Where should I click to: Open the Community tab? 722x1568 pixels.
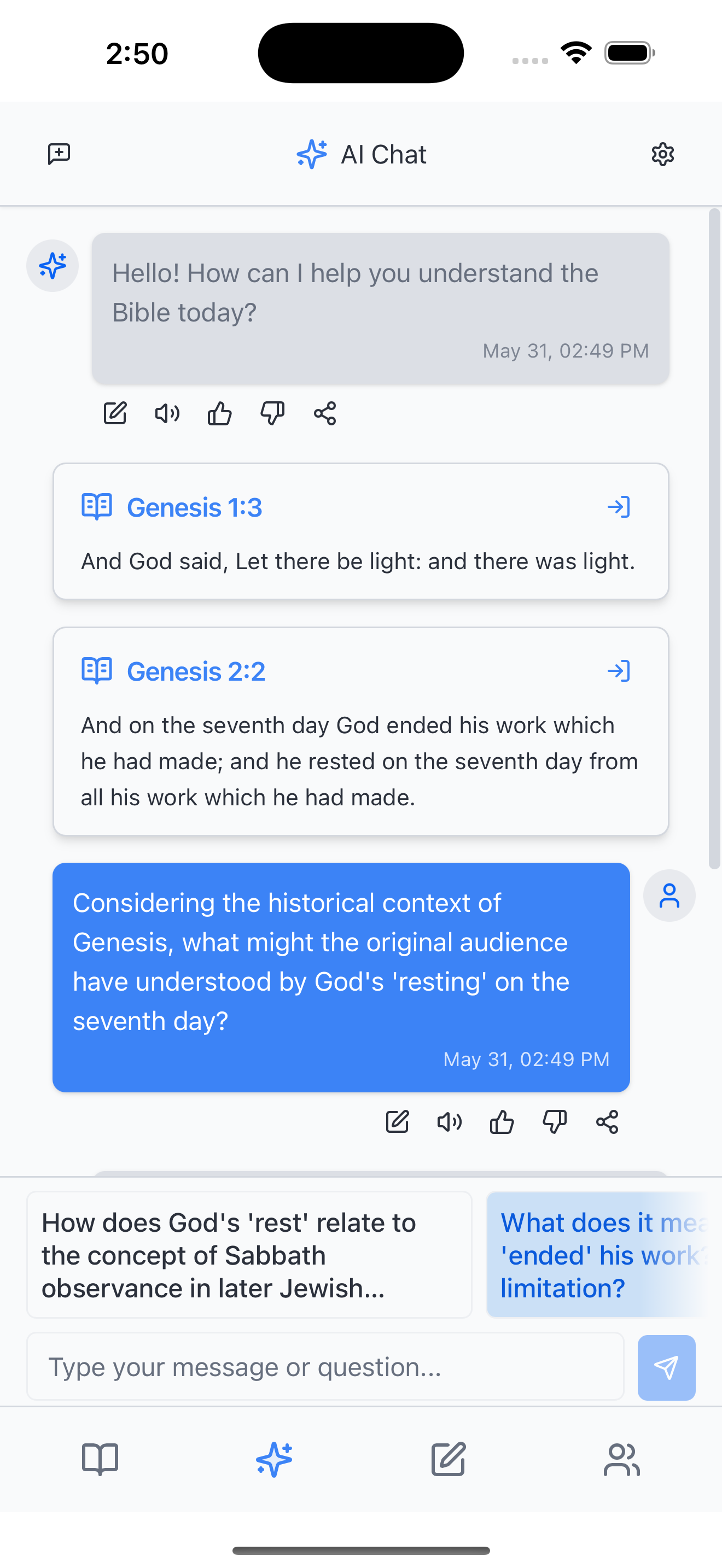[622, 1459]
